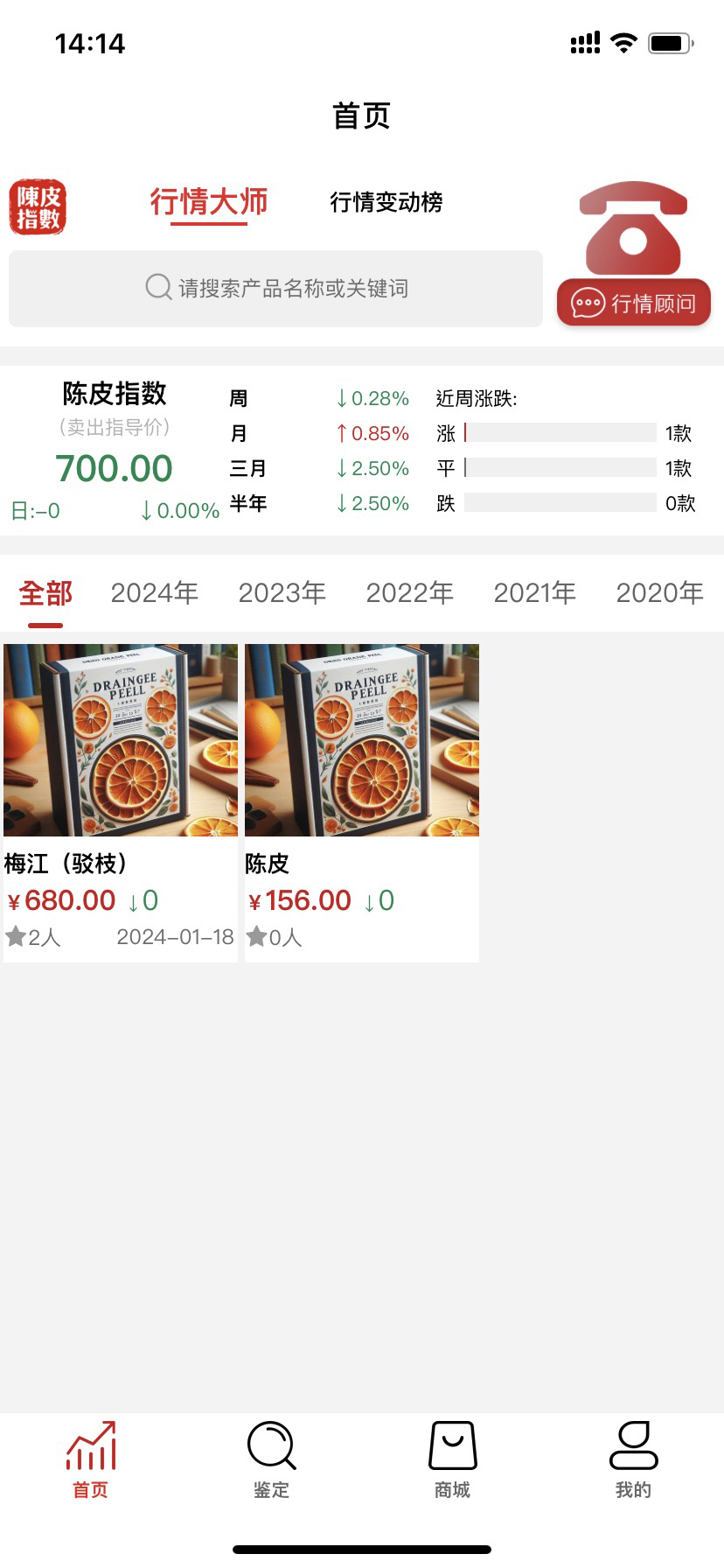724x1568 pixels.
Task: Tap the star icon under 陈皮 product
Action: coord(257,936)
